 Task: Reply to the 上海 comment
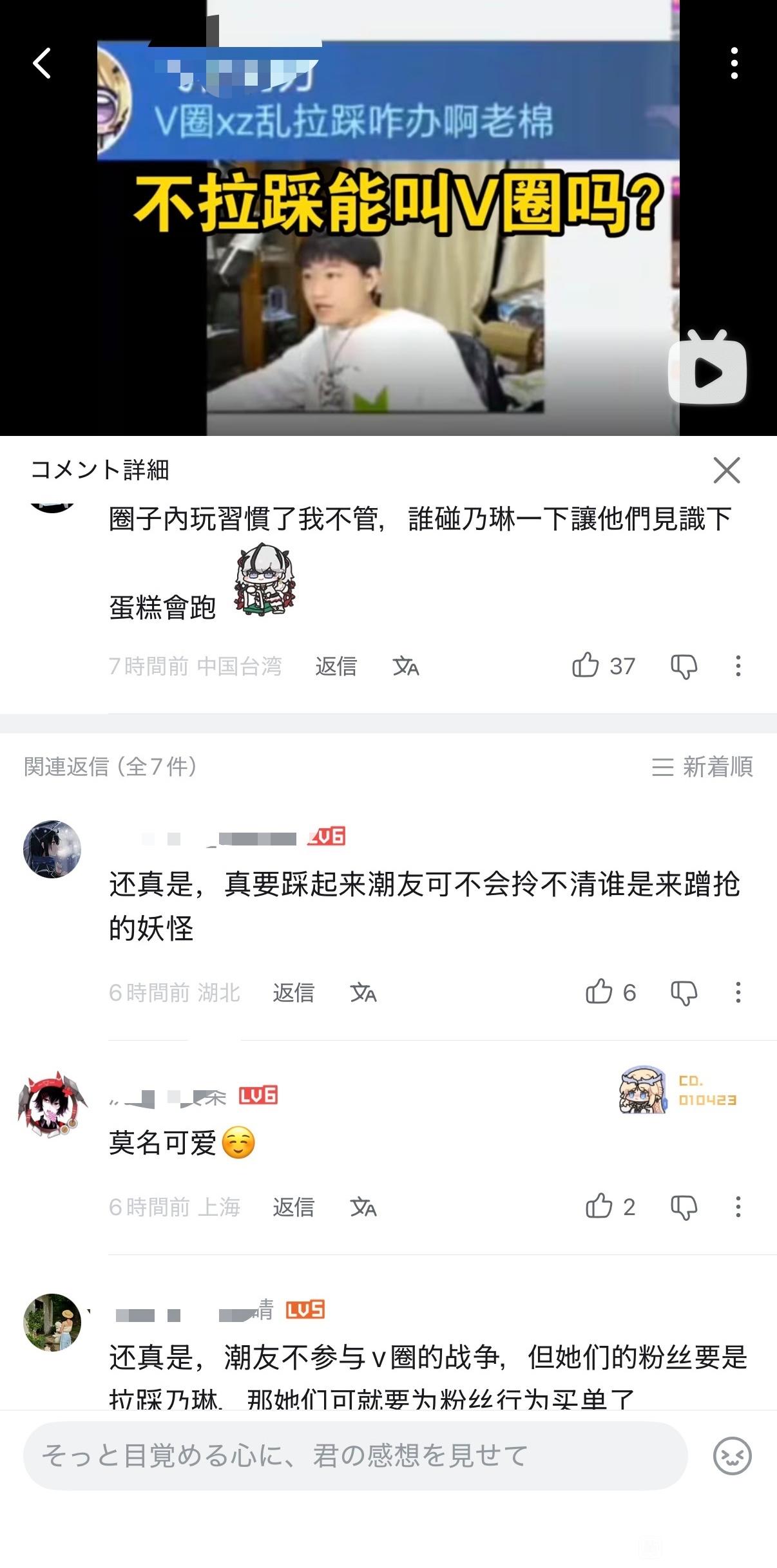(293, 1206)
